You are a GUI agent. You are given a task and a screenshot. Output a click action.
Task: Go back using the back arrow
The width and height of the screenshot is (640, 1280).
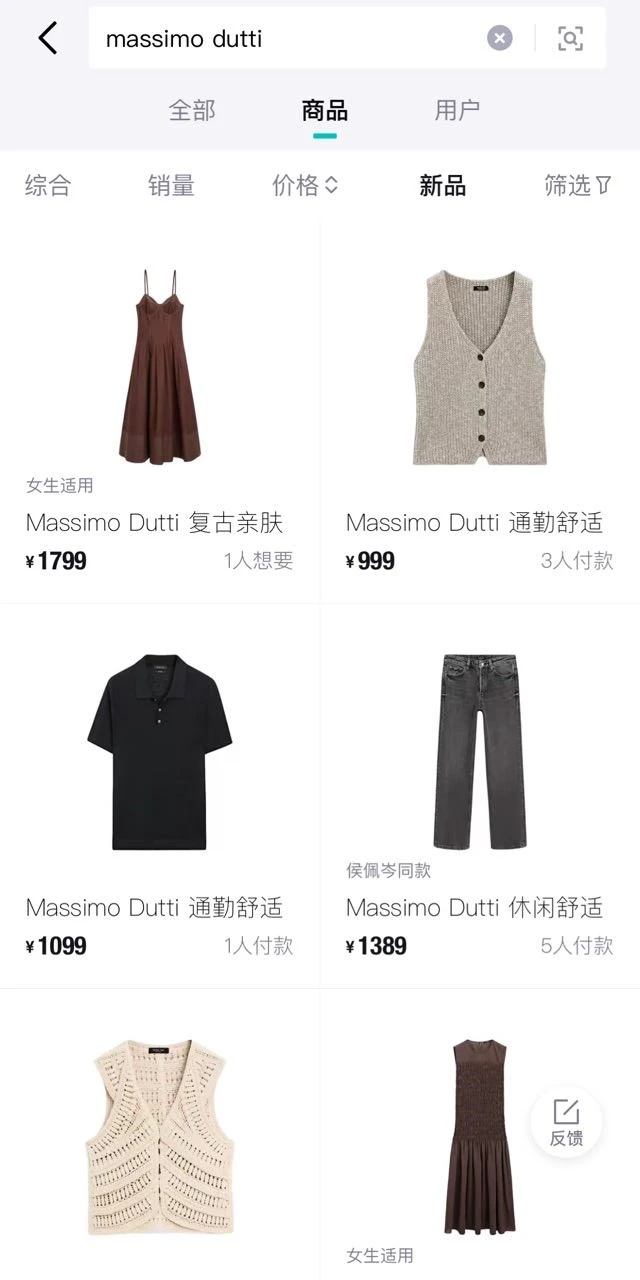click(x=48, y=38)
